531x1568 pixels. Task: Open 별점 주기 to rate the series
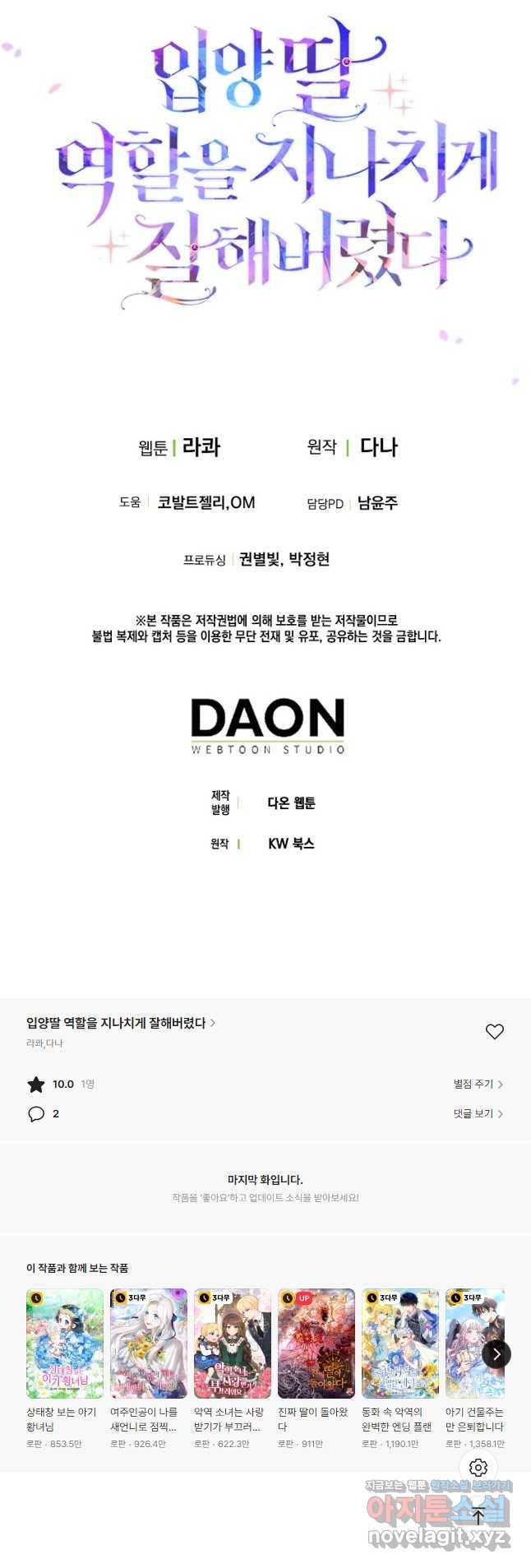tap(478, 1084)
